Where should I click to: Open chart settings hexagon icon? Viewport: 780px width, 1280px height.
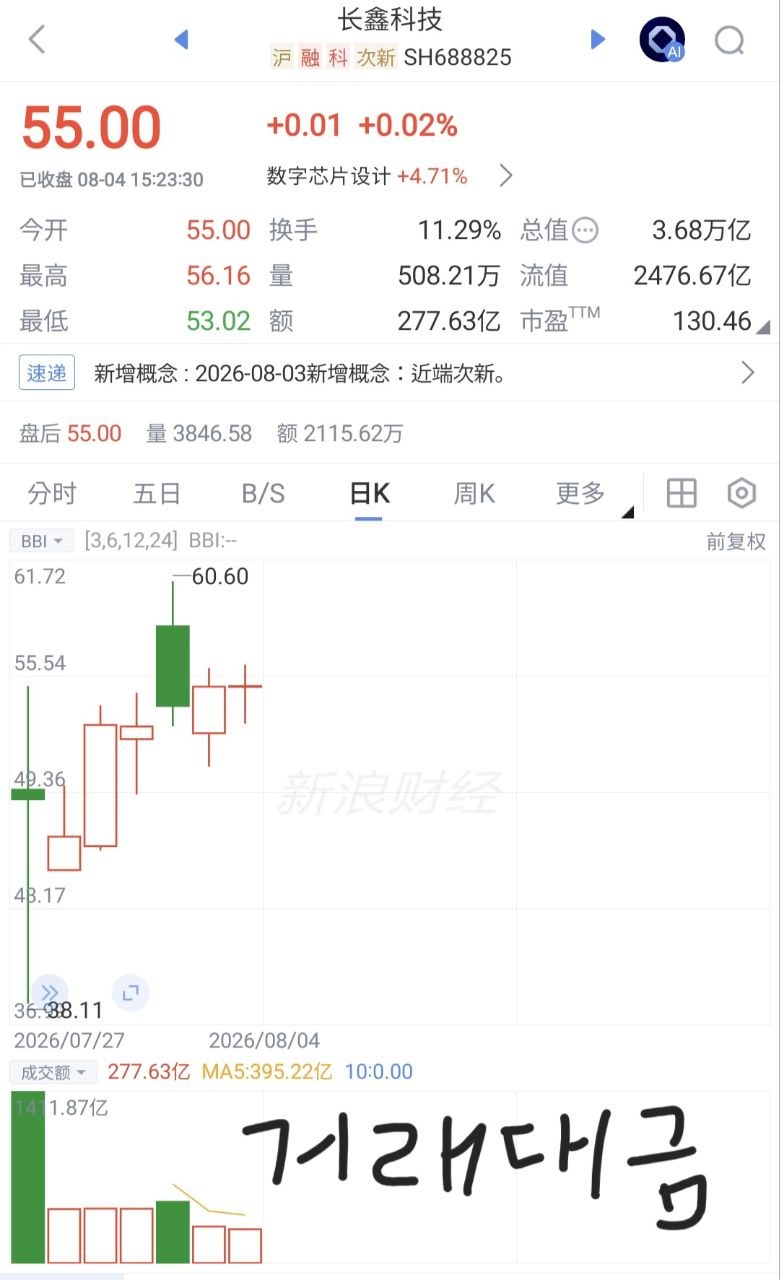(741, 493)
